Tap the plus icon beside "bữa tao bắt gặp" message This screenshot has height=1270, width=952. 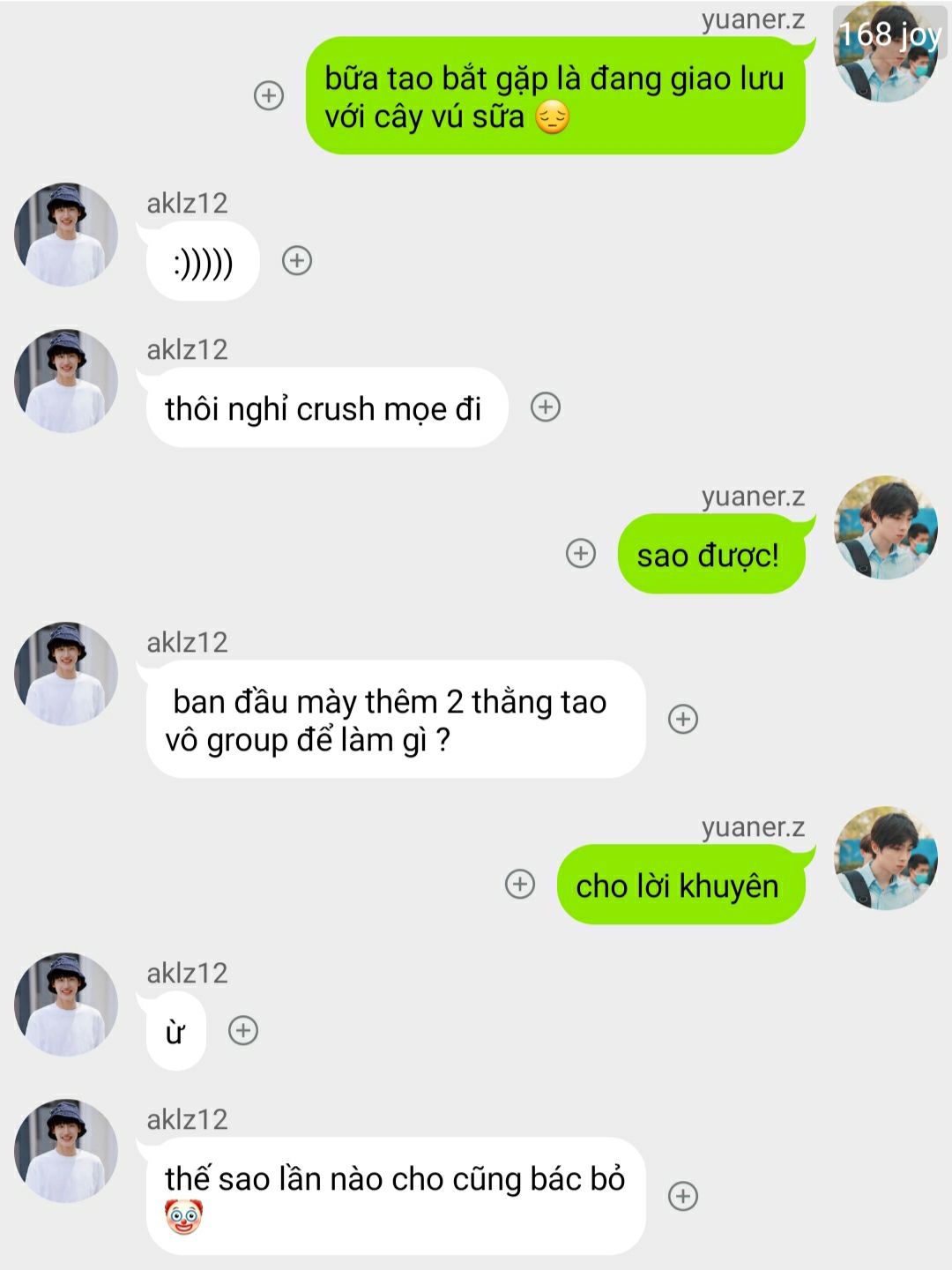pos(269,95)
